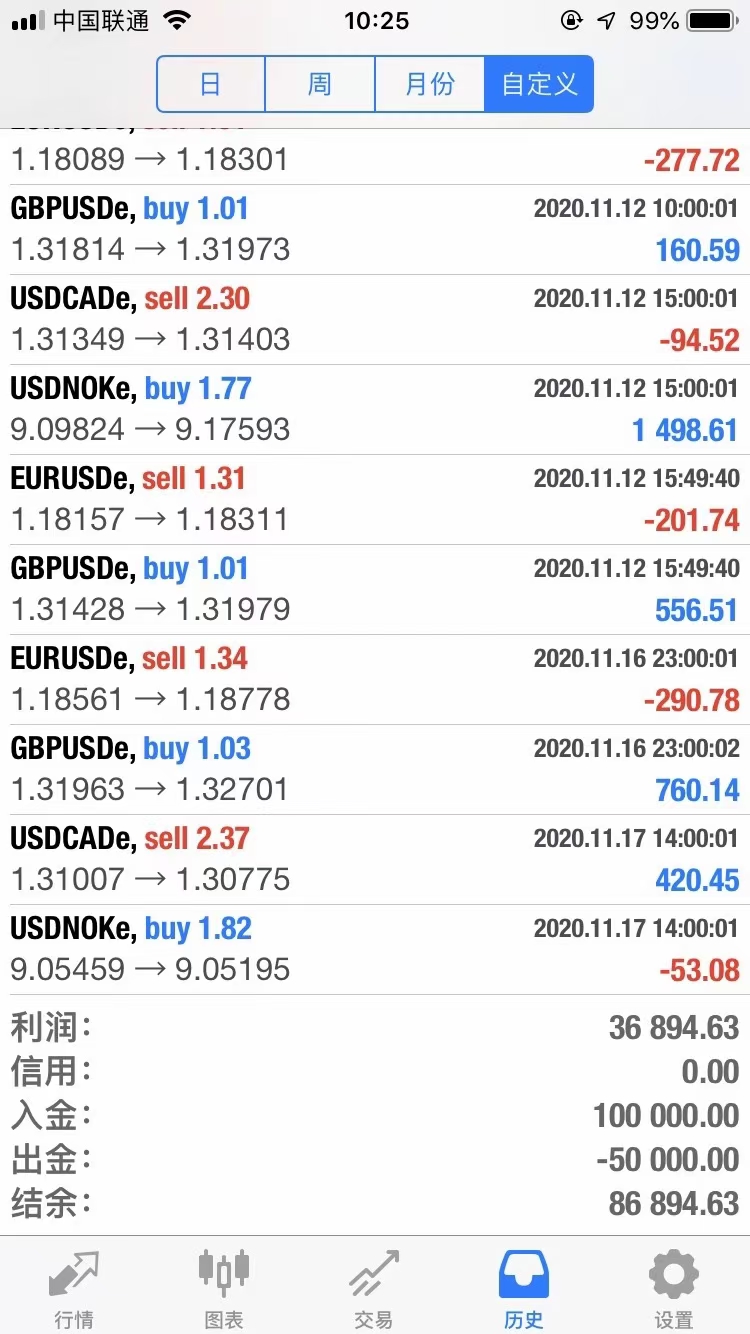Switch to the 图表 chart tab
This screenshot has width=750, height=1334.
[x=224, y=1288]
